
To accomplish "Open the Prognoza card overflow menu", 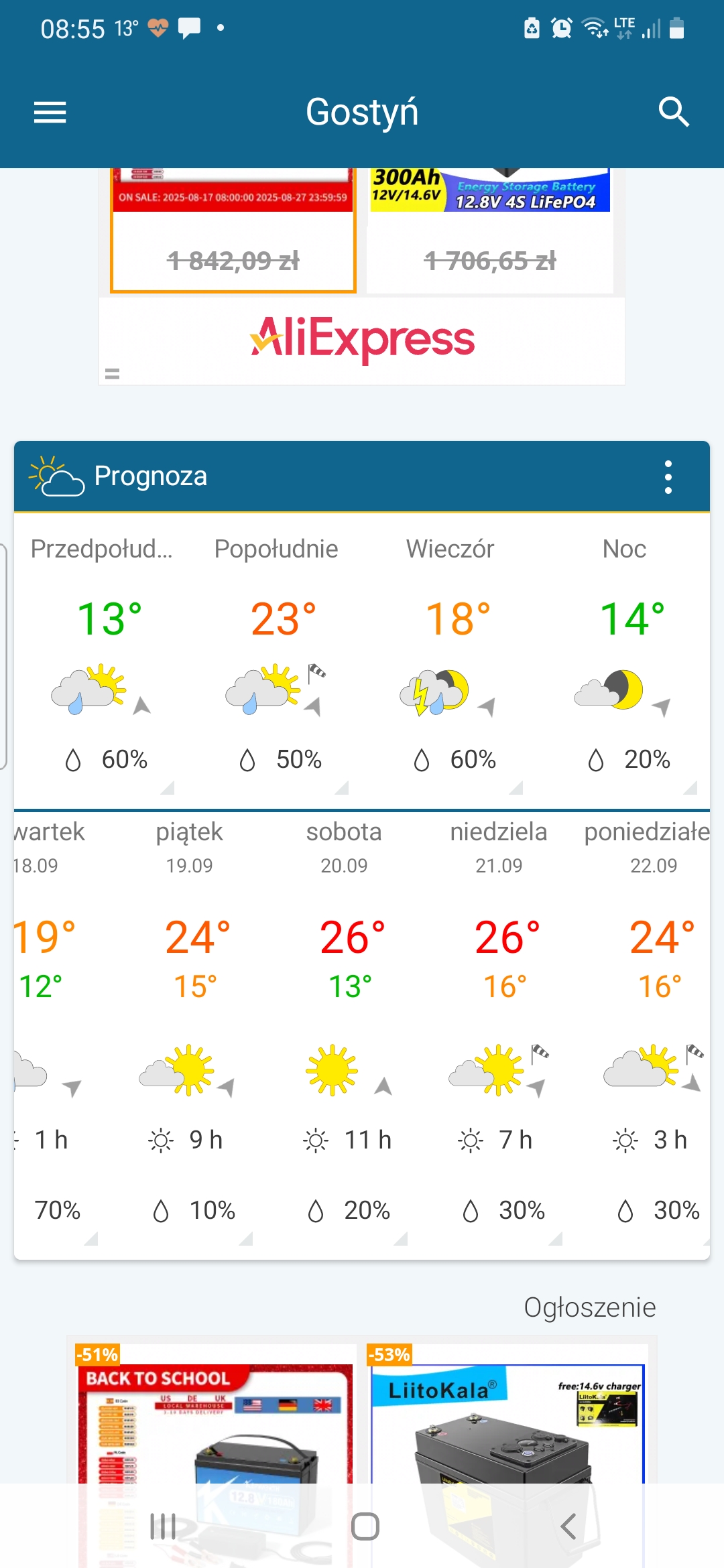I will coord(668,477).
